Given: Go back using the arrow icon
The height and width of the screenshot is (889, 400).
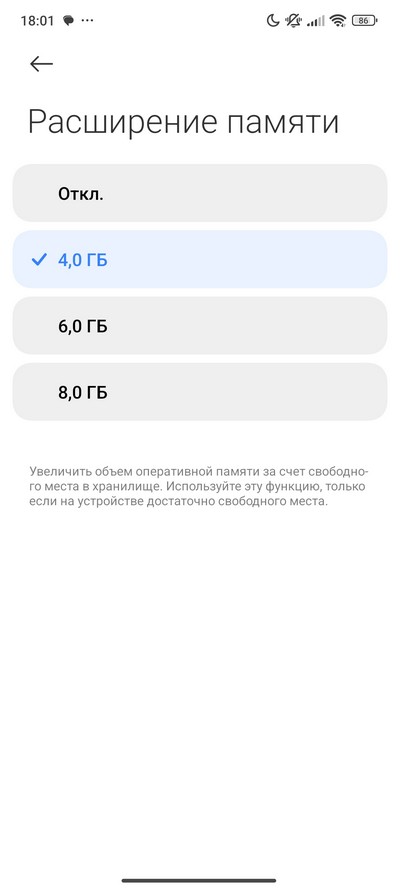Looking at the screenshot, I should pyautogui.click(x=41, y=64).
